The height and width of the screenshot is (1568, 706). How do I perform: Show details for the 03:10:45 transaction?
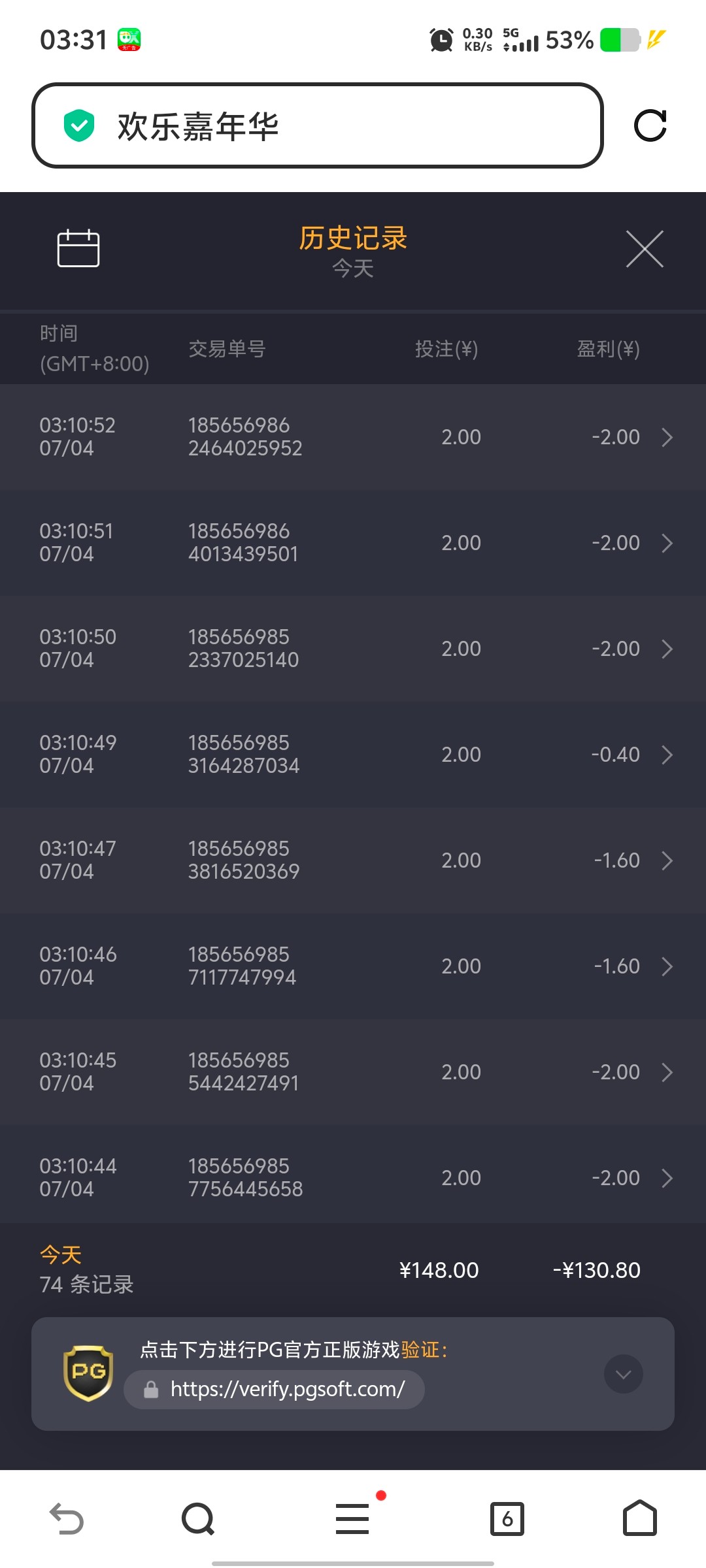click(353, 1071)
